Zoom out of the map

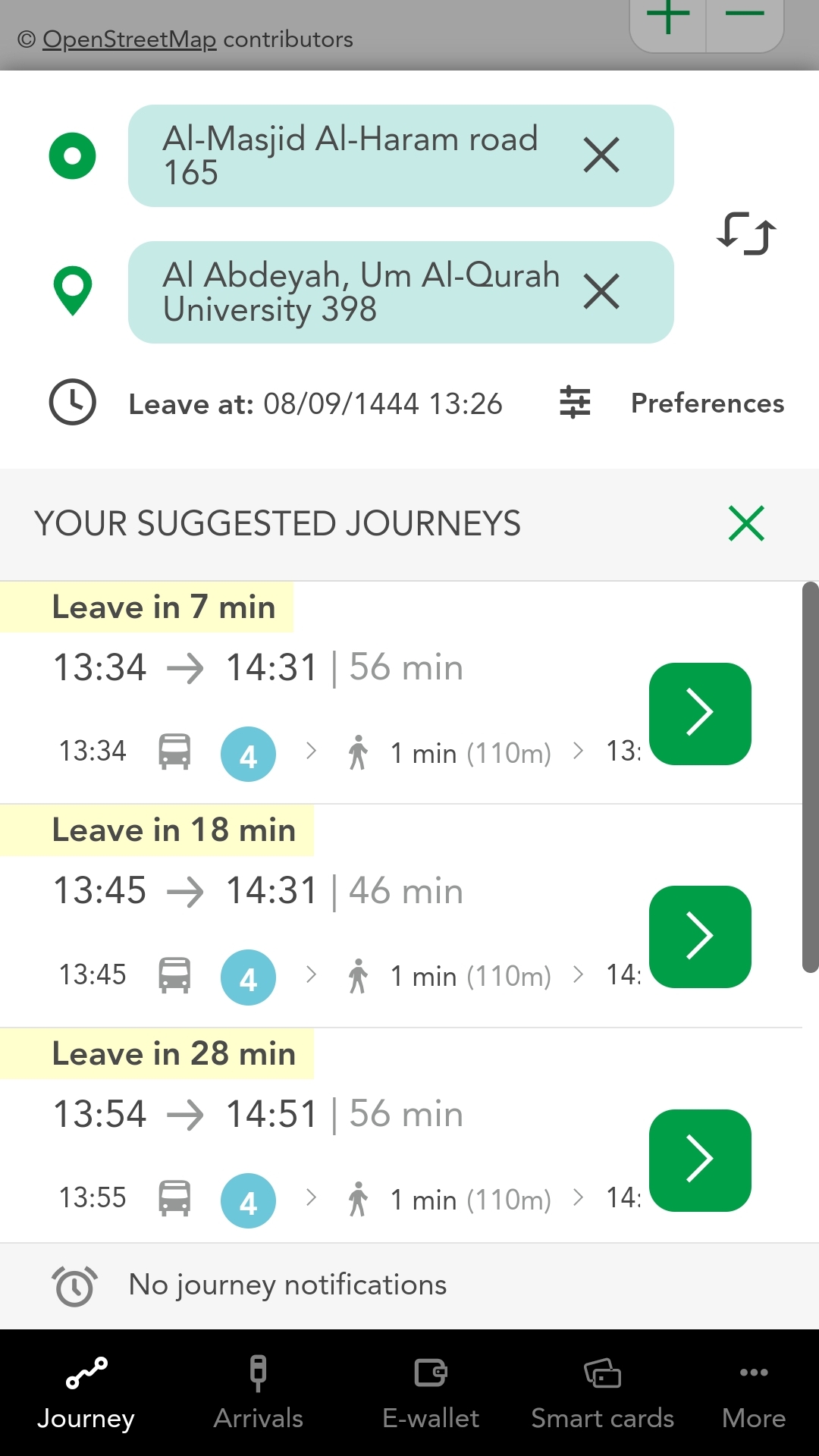[745, 21]
